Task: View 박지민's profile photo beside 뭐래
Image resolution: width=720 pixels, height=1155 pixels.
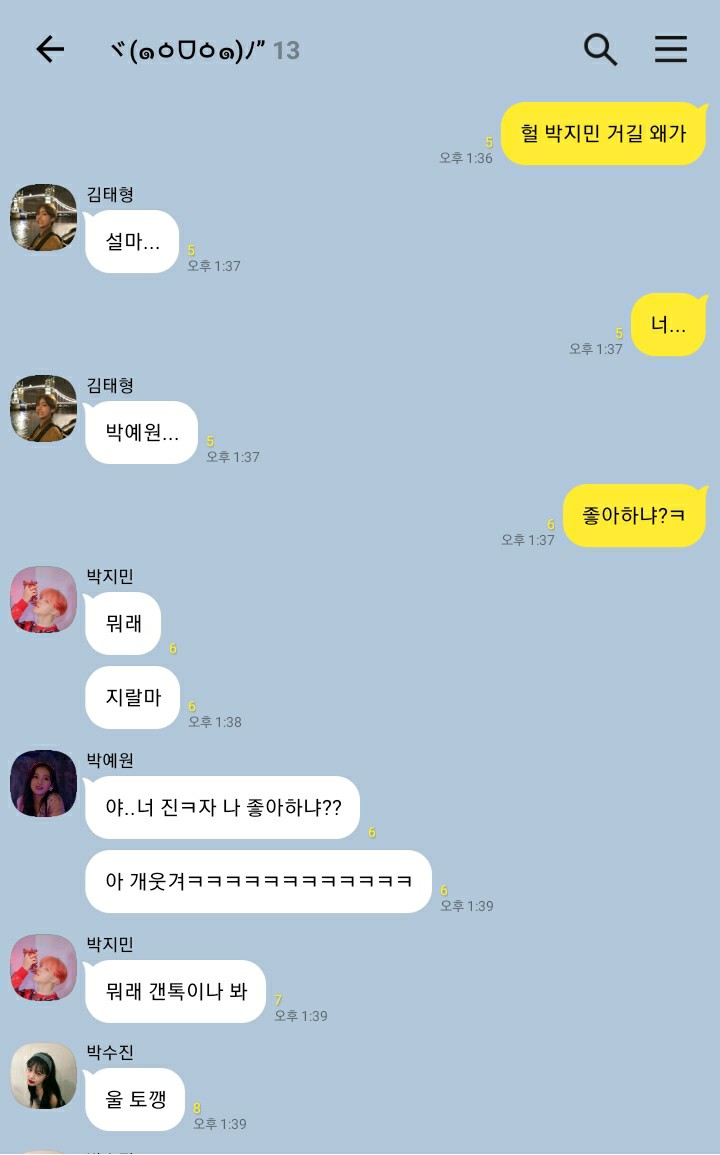Action: click(x=43, y=599)
